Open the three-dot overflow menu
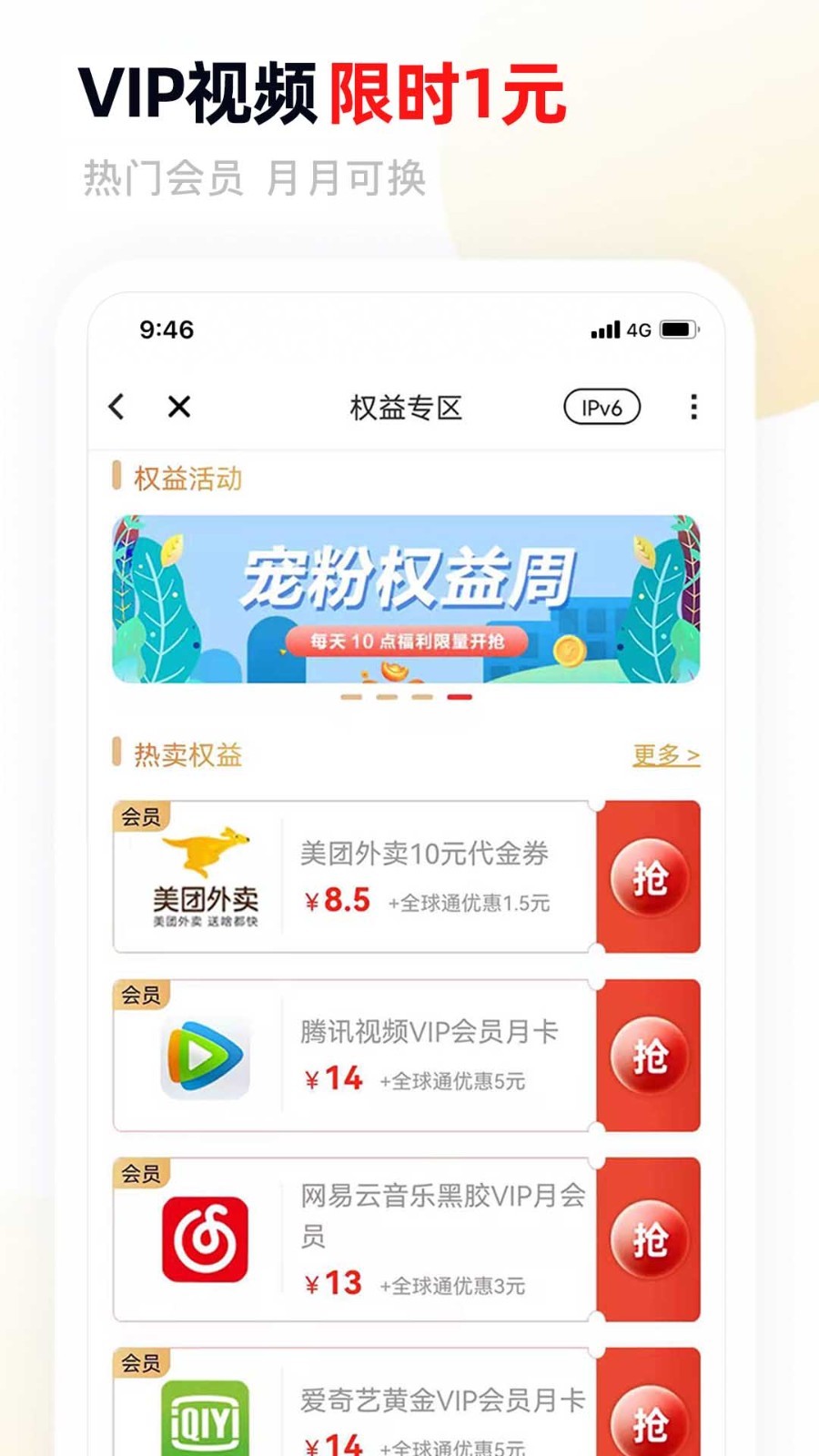The width and height of the screenshot is (819, 1456). click(695, 407)
